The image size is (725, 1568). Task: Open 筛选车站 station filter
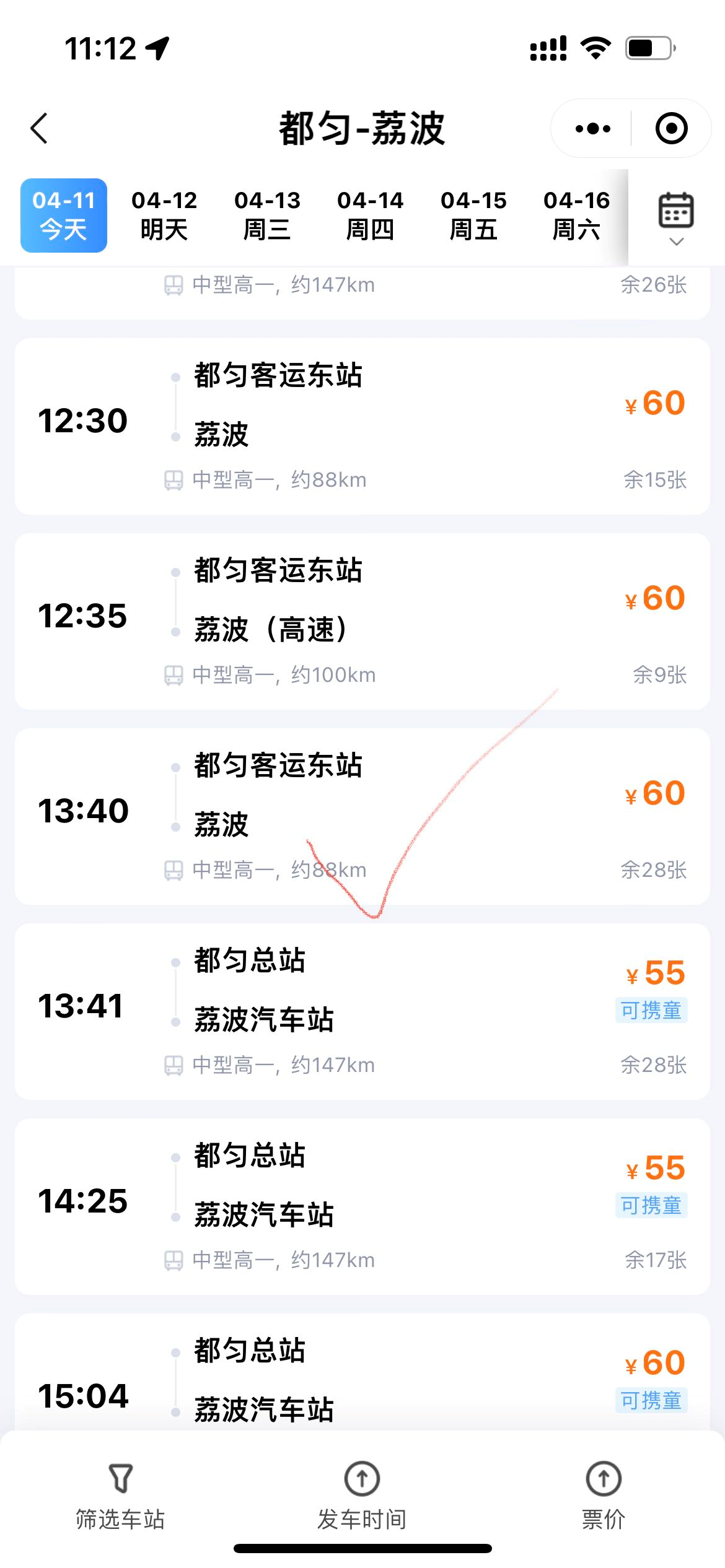pyautogui.click(x=120, y=1495)
